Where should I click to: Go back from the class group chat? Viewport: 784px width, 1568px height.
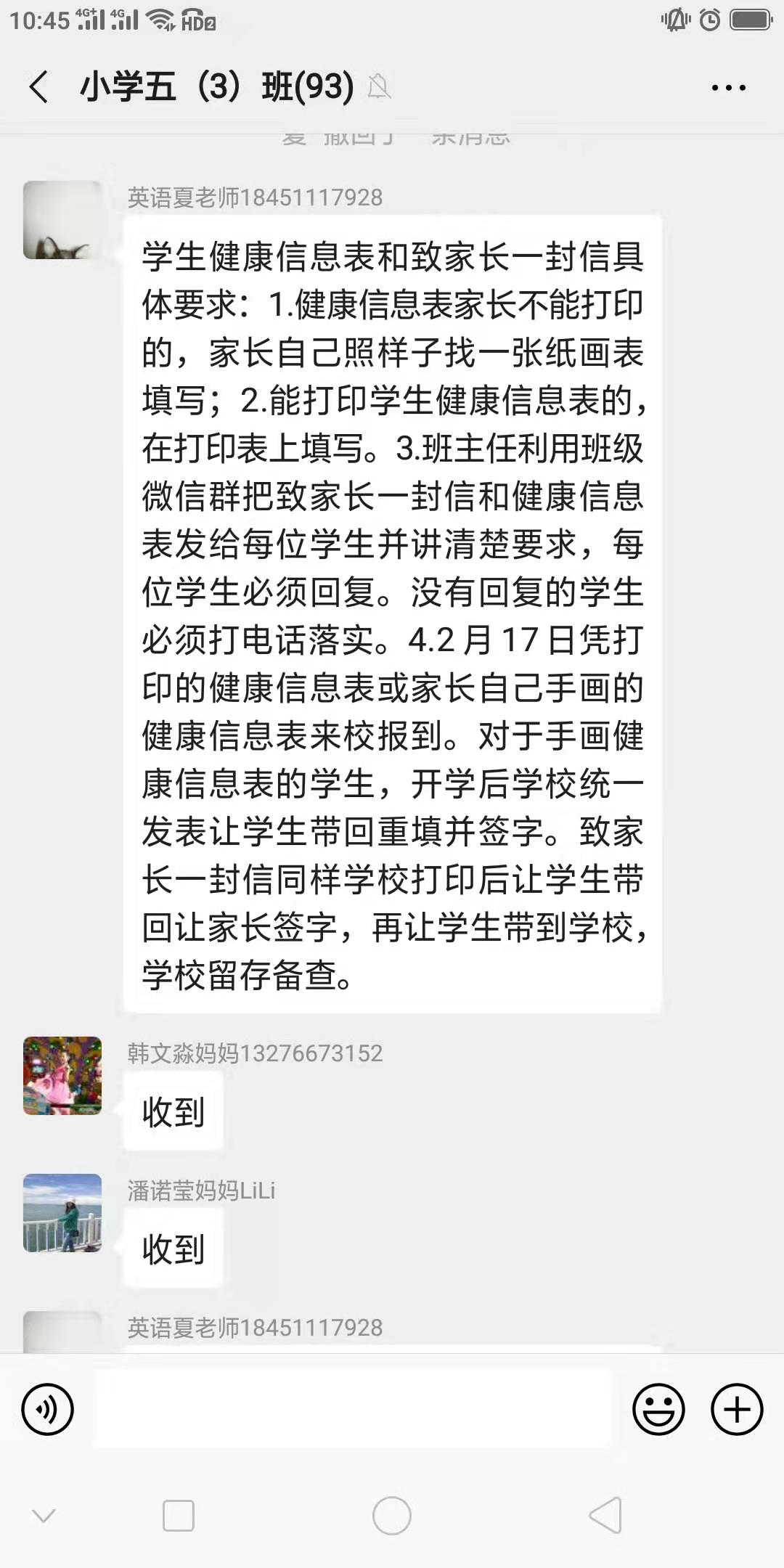(x=39, y=87)
